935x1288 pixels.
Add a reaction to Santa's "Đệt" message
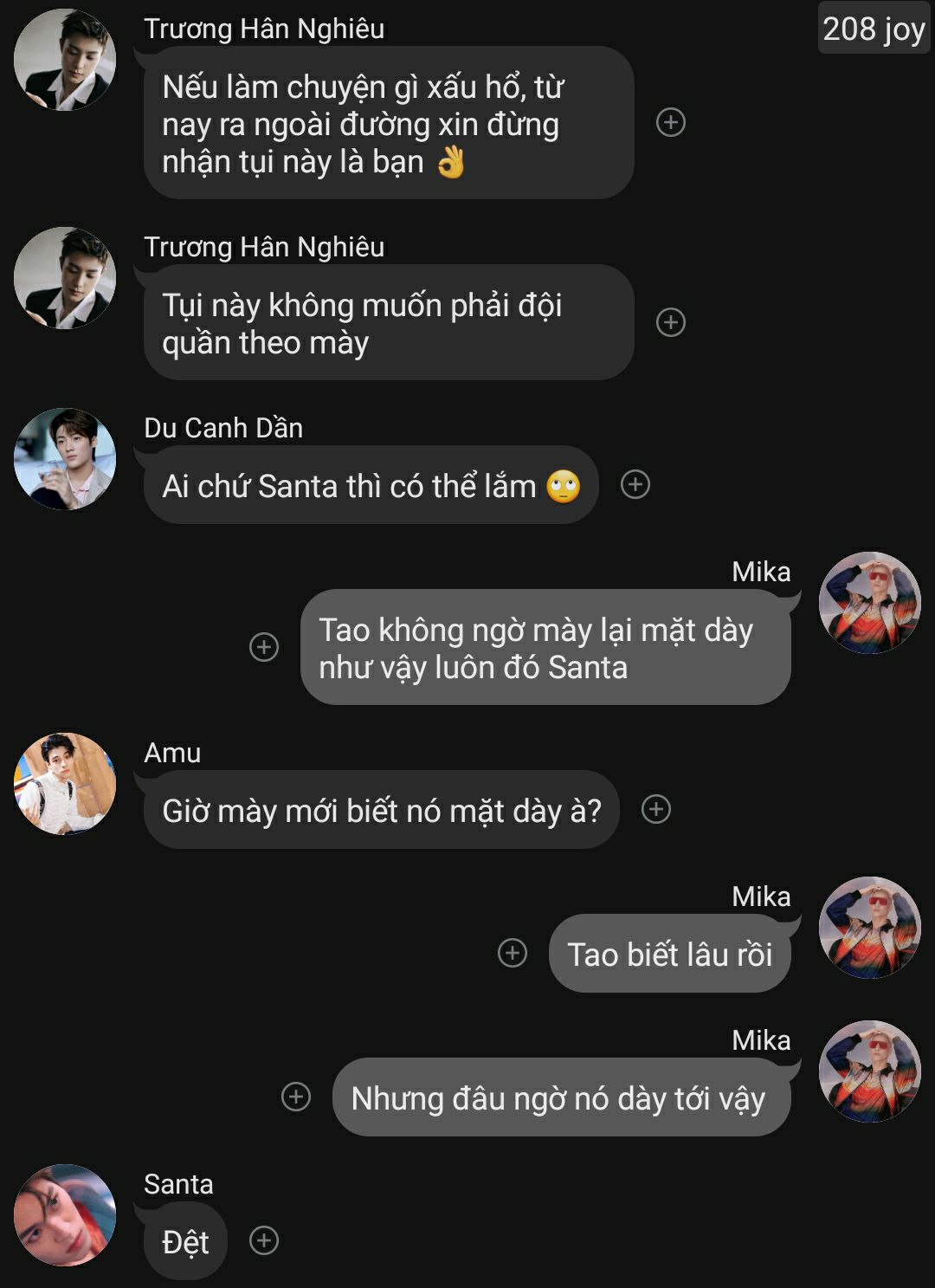pos(264,1240)
